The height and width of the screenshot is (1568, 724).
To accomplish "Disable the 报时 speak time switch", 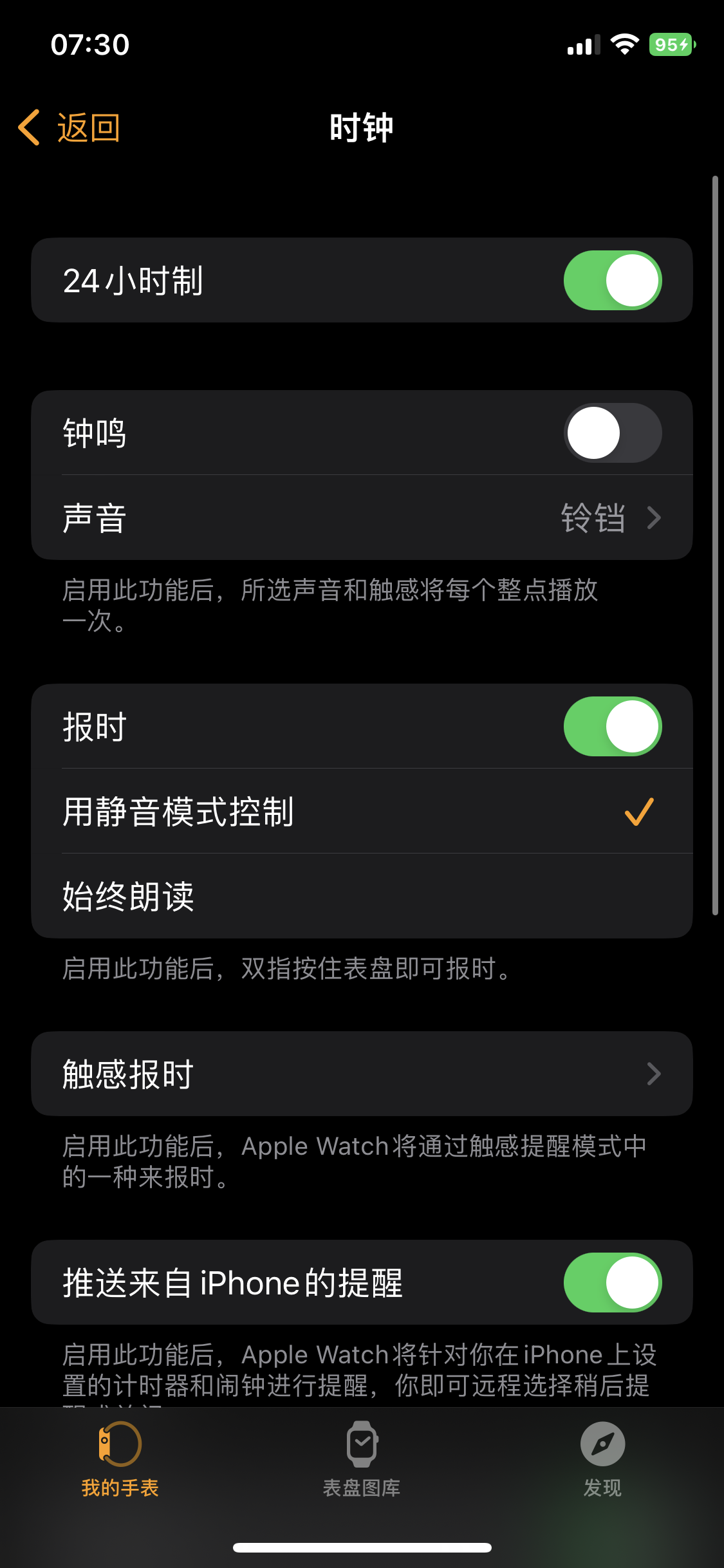I will point(612,726).
